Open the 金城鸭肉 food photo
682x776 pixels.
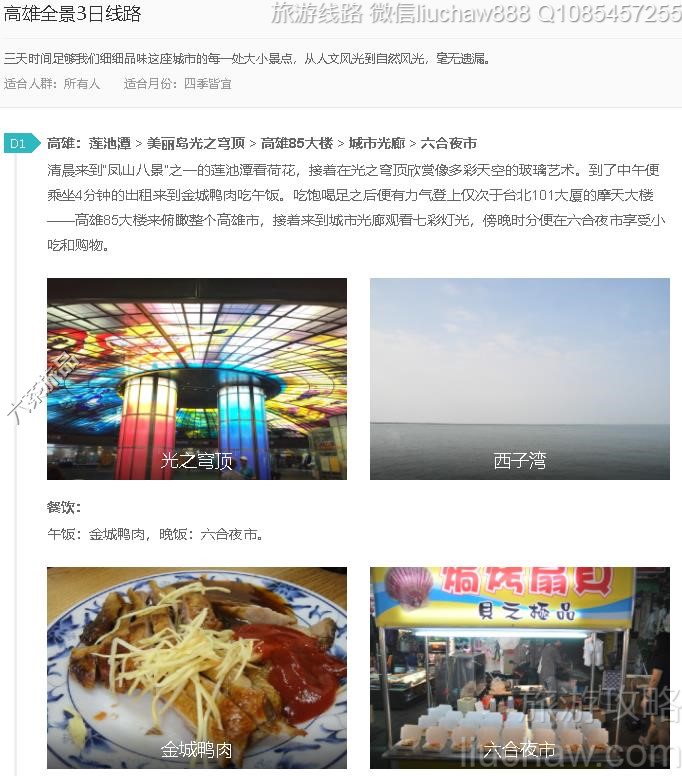(x=197, y=668)
